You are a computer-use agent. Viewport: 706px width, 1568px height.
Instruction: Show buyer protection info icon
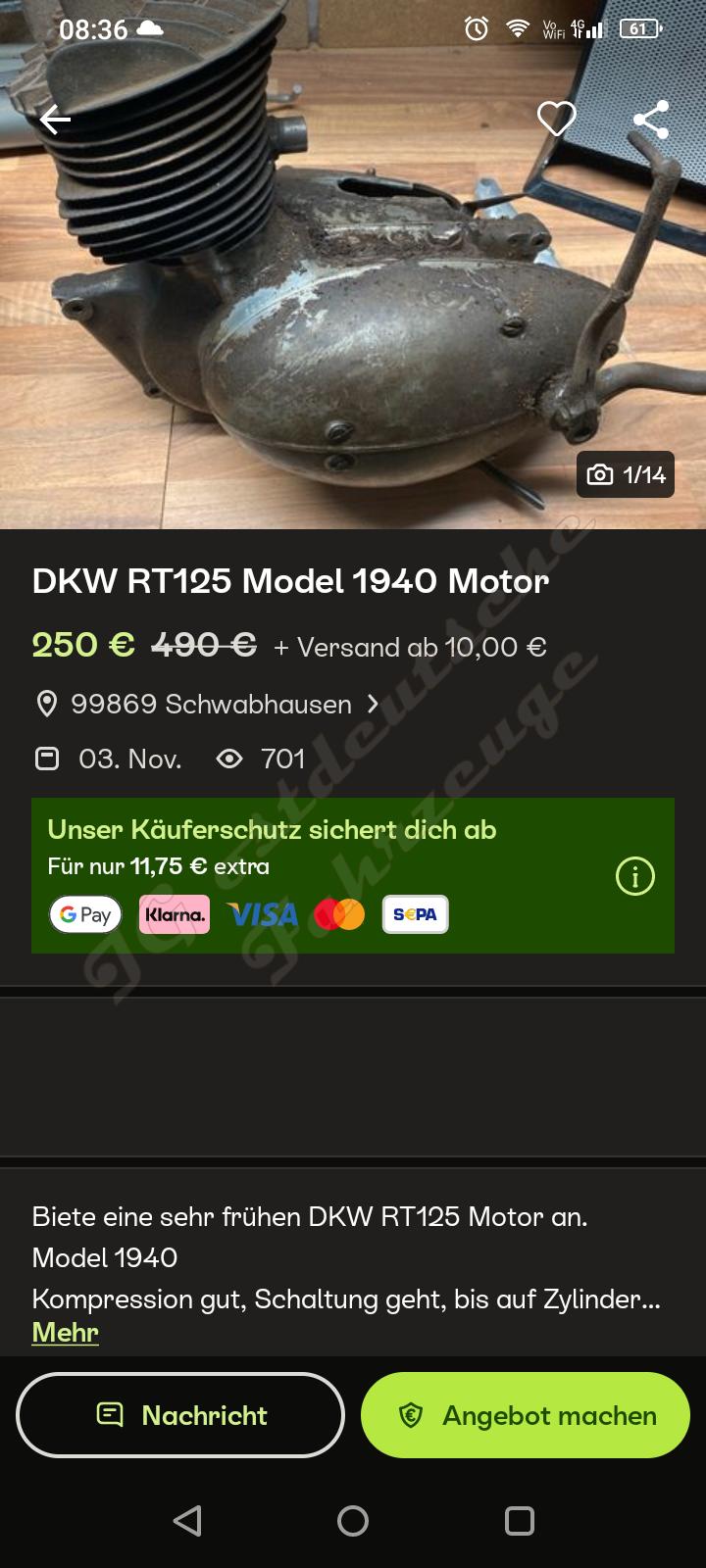coord(634,876)
